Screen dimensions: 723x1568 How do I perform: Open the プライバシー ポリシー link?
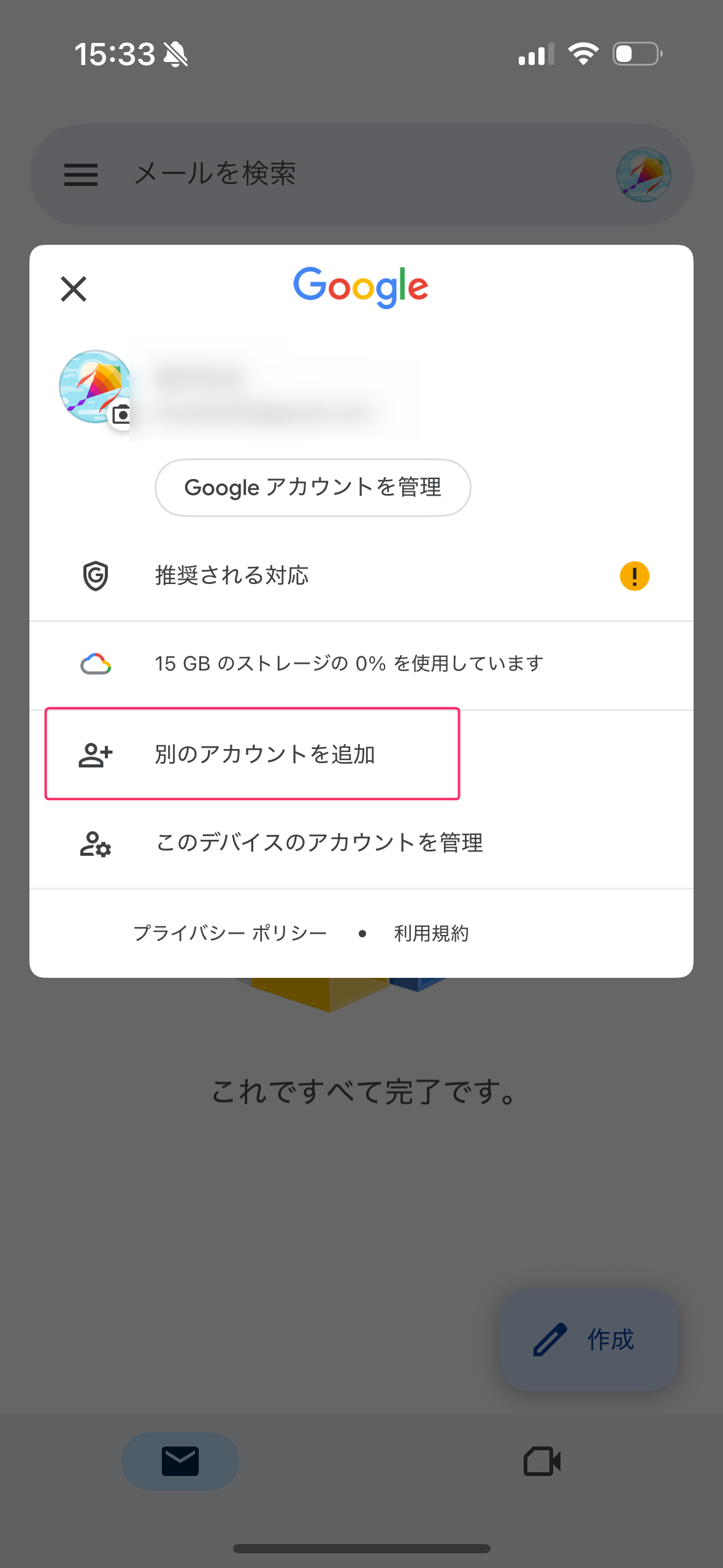[230, 933]
